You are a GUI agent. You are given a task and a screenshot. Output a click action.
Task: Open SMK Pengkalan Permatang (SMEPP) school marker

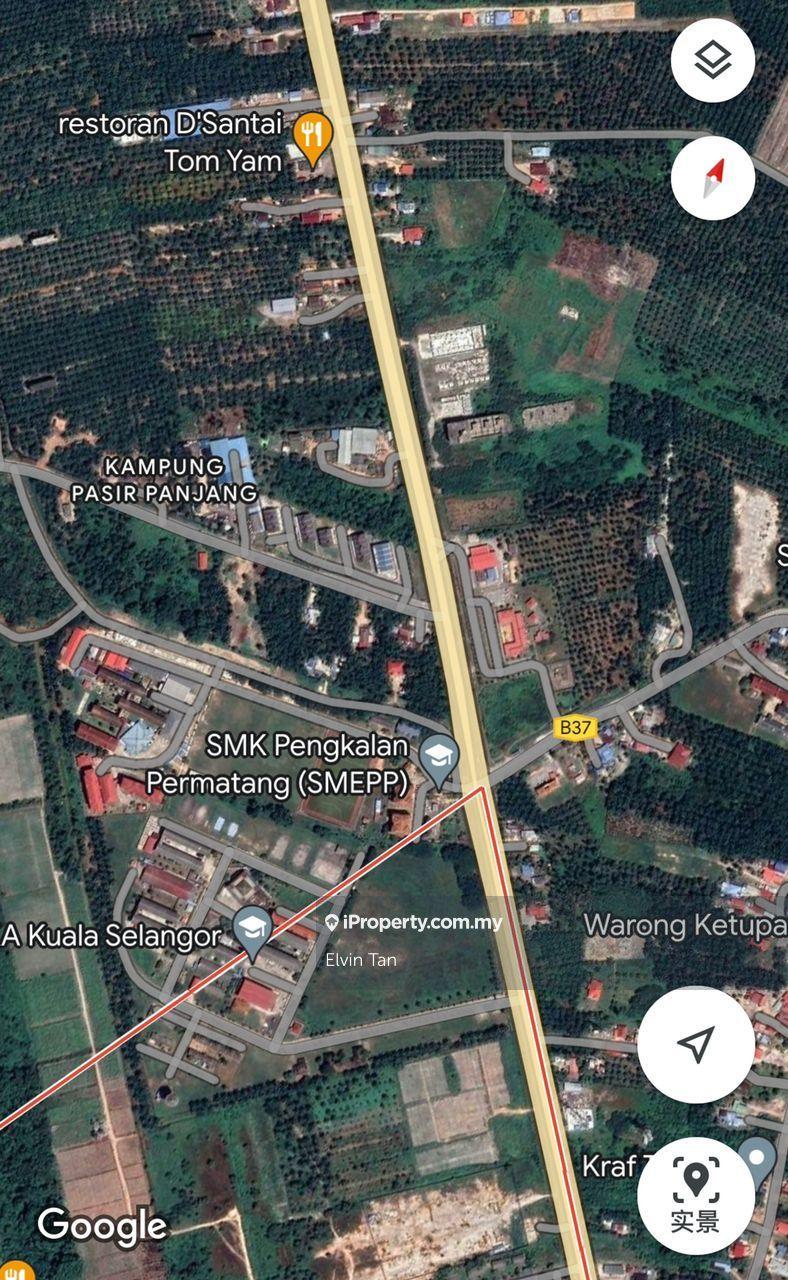(438, 758)
